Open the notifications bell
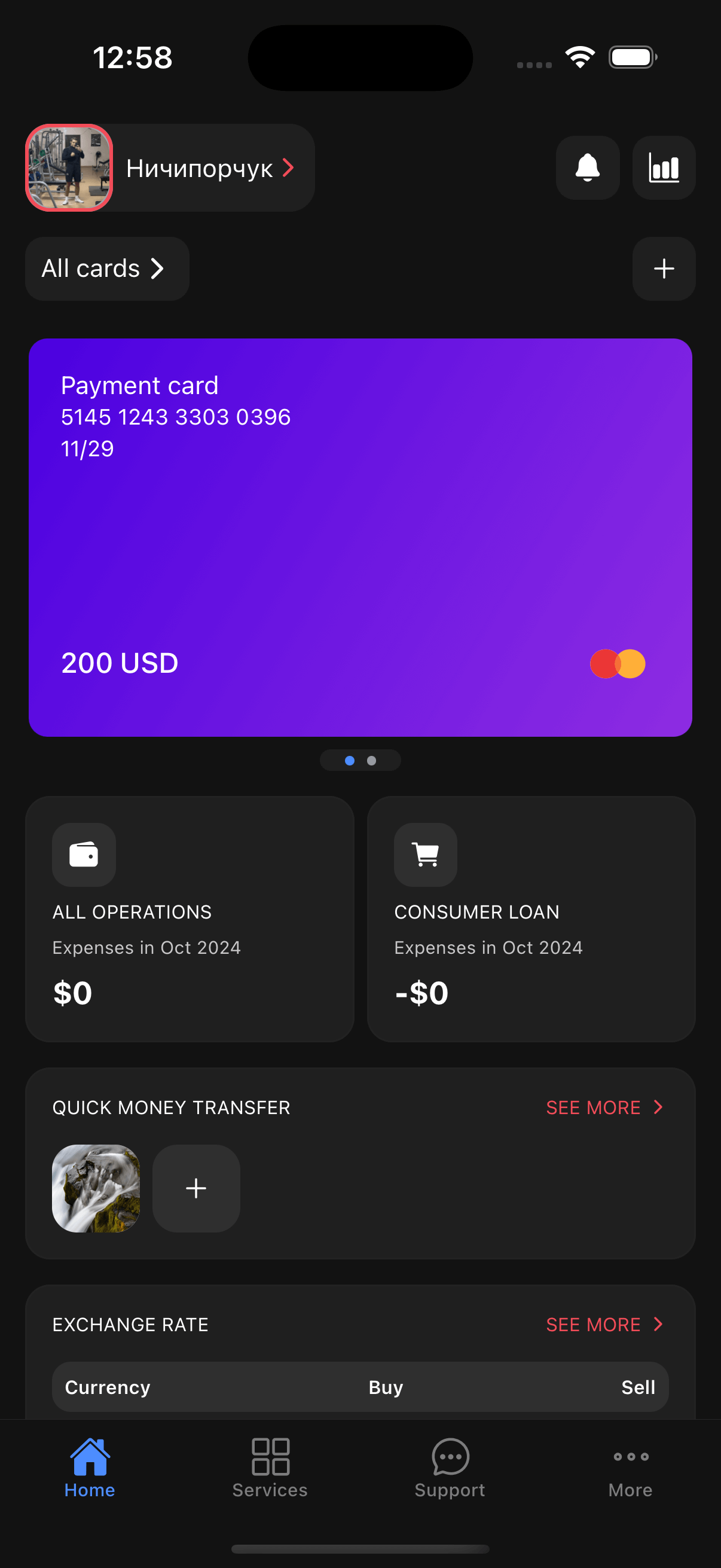 pos(587,167)
